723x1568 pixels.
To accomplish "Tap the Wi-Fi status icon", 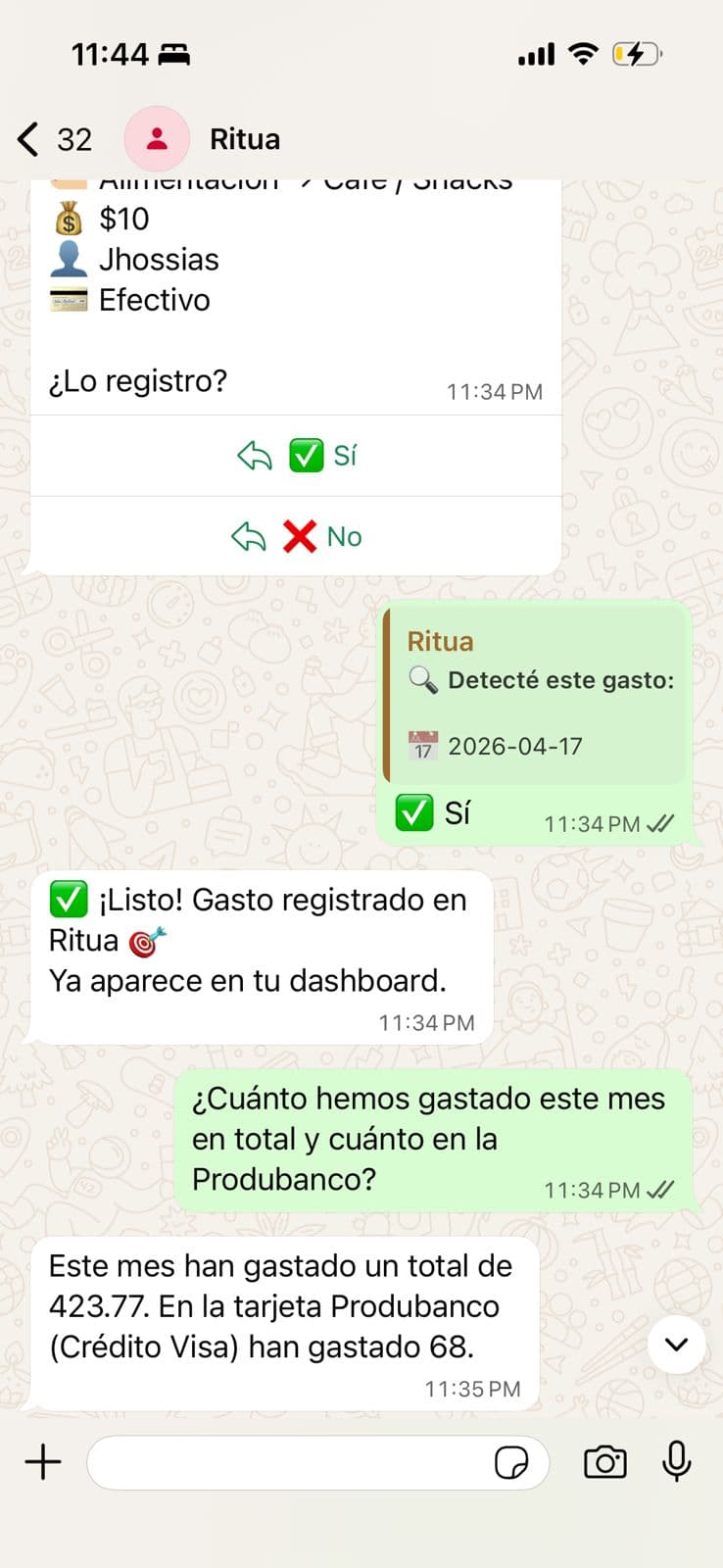I will coord(581,55).
